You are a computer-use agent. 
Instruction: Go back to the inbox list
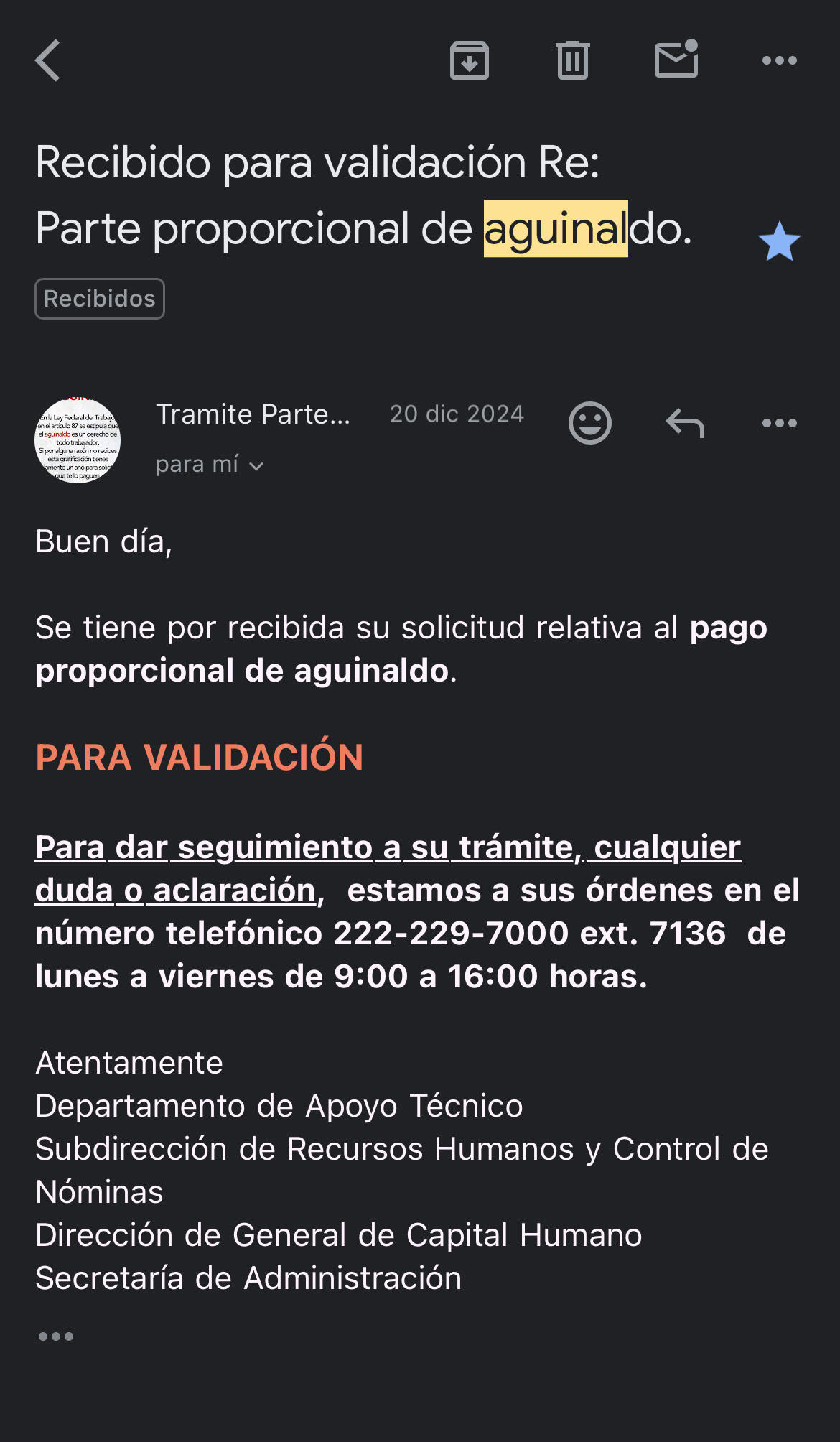pyautogui.click(x=48, y=60)
